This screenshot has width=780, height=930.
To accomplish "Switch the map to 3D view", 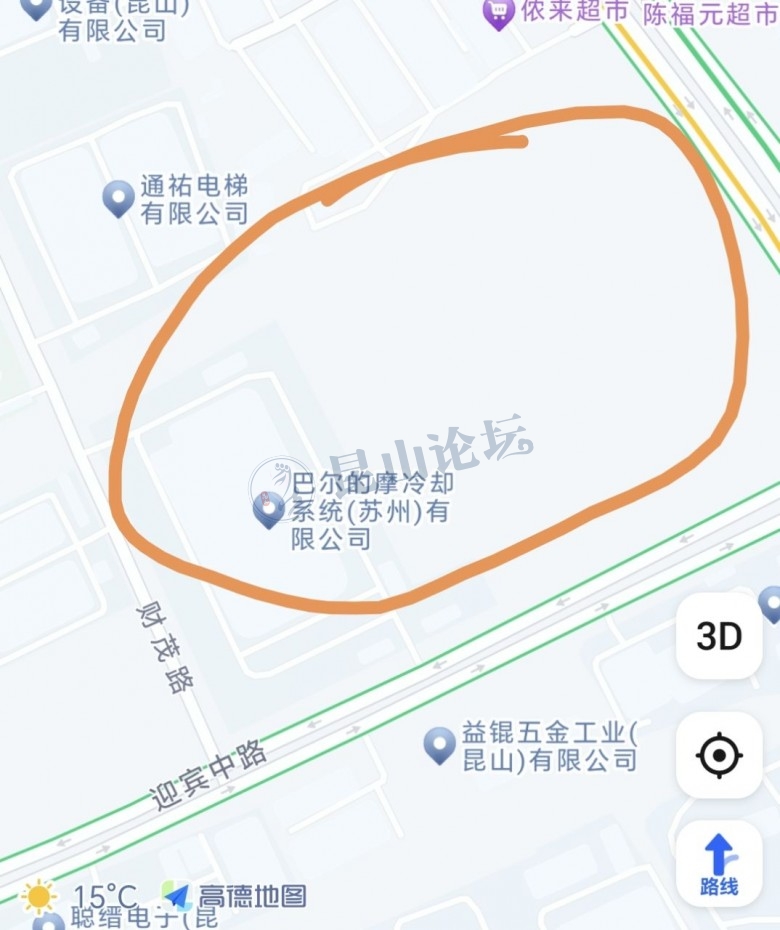I will 719,636.
